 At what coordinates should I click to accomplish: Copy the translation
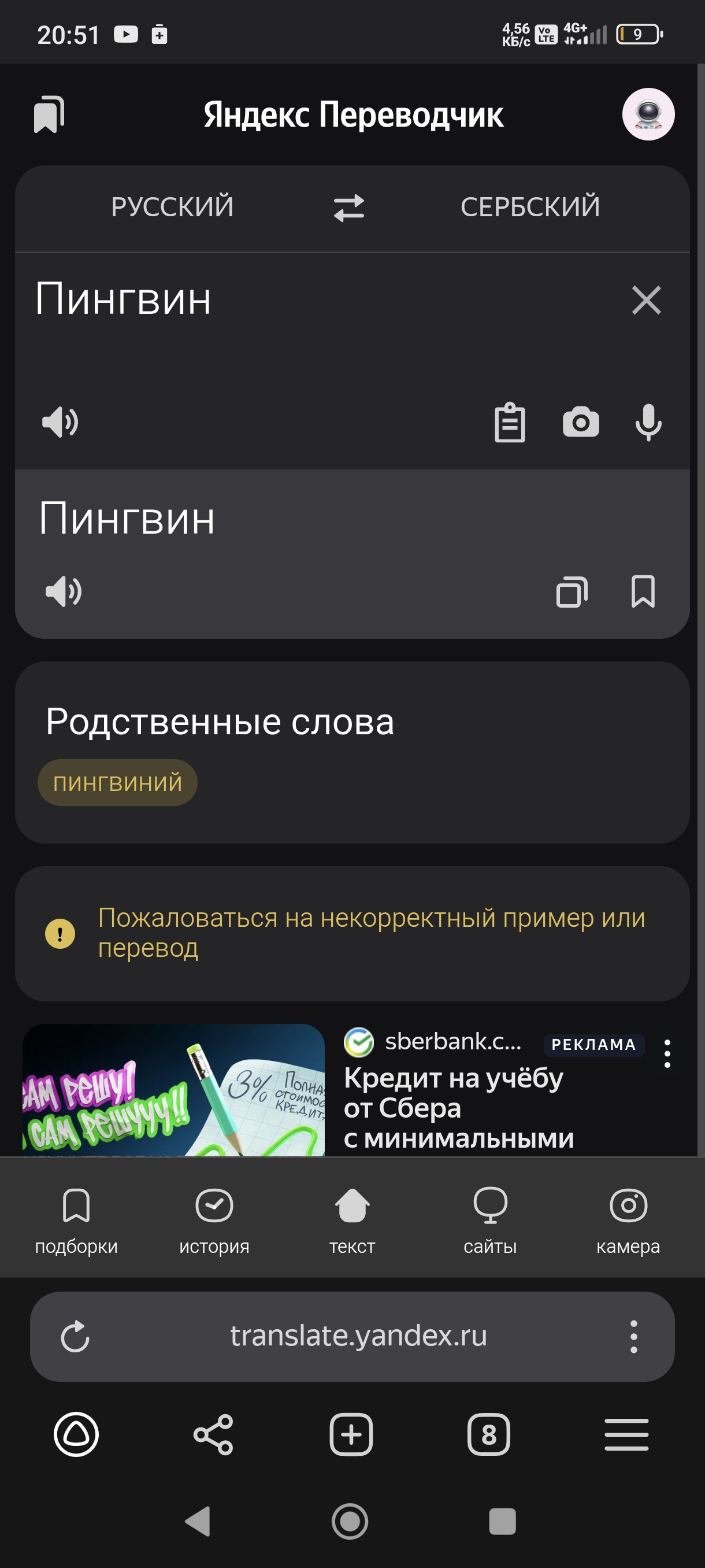572,591
